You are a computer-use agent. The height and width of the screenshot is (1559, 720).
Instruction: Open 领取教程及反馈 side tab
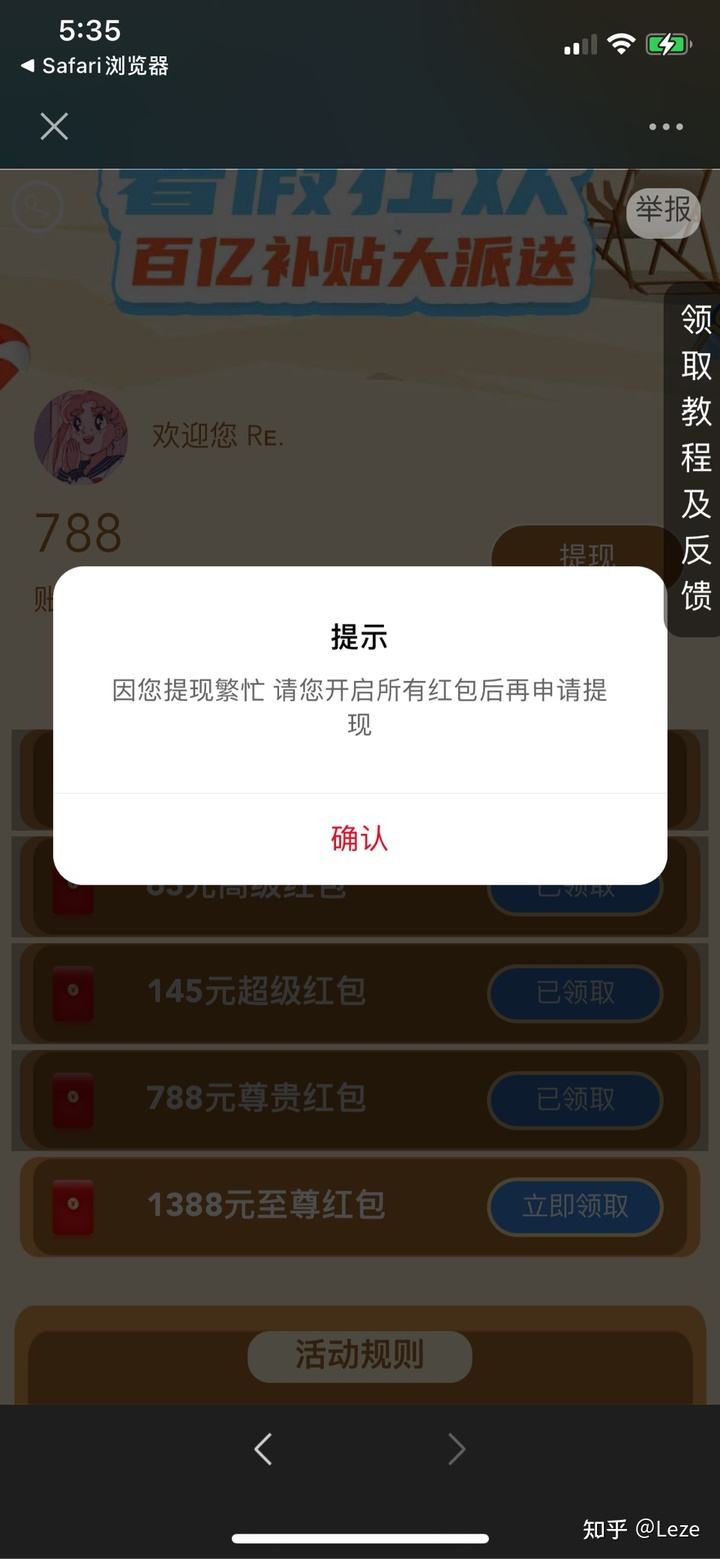695,458
